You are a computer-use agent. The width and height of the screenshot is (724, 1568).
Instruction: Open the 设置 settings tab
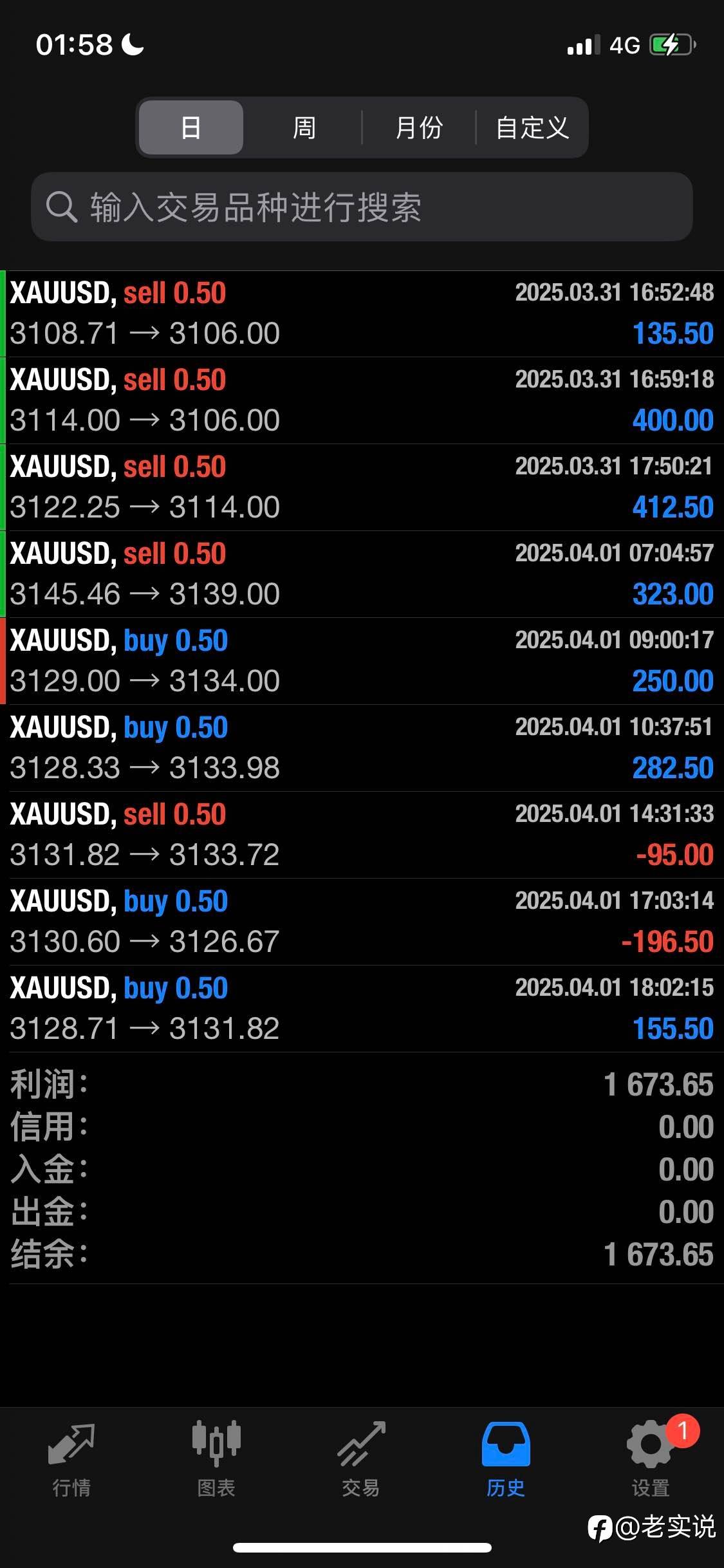coord(651,1460)
